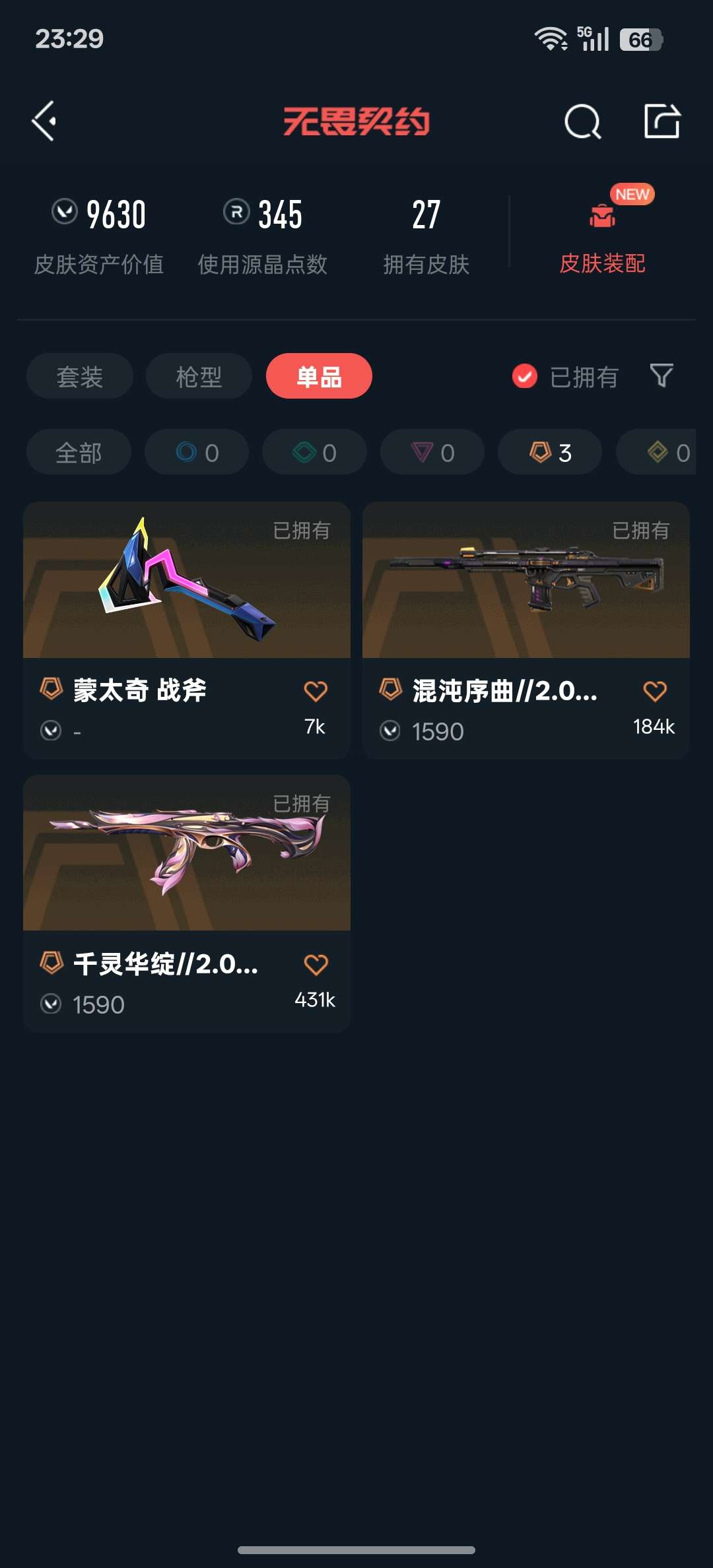Share this skin collection page
The width and height of the screenshot is (713, 1568).
[x=662, y=121]
